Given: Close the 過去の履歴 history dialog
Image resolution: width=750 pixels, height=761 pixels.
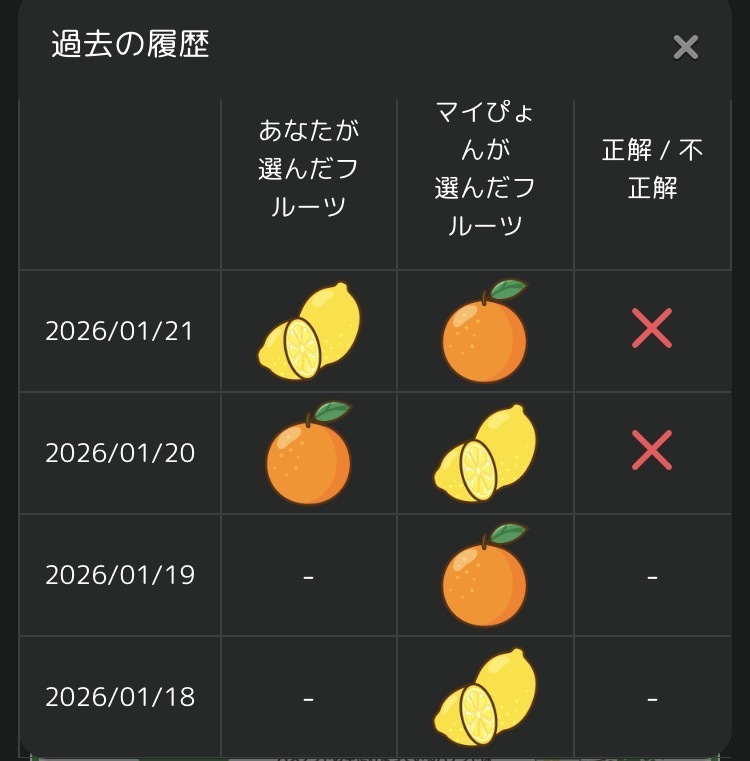Looking at the screenshot, I should pos(685,47).
